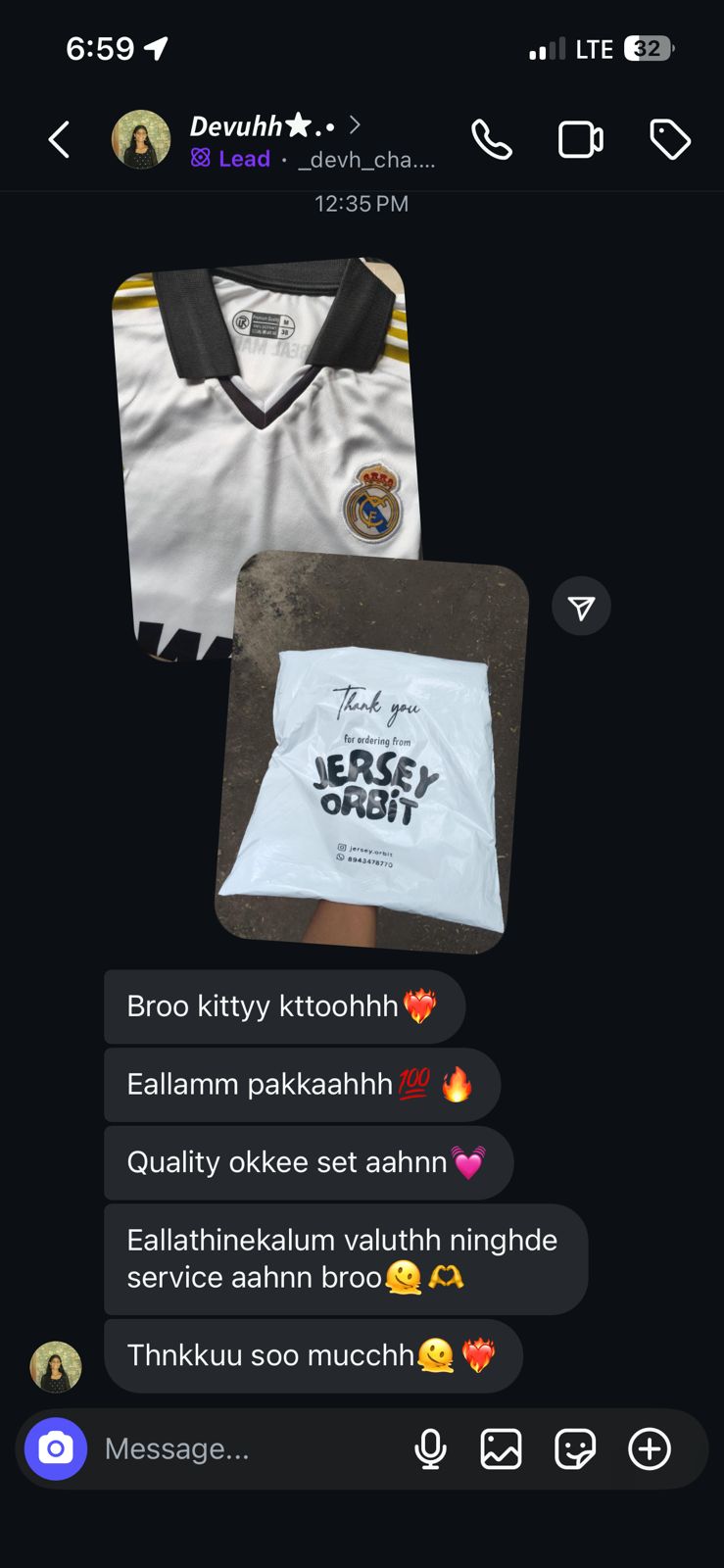This screenshot has width=724, height=1568.
Task: Go back to the messages list
Action: pyautogui.click(x=59, y=140)
